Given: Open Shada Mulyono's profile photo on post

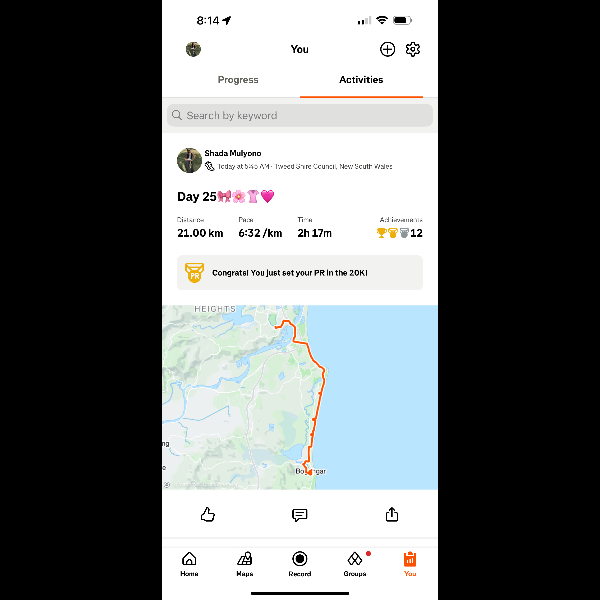Looking at the screenshot, I should [189, 160].
